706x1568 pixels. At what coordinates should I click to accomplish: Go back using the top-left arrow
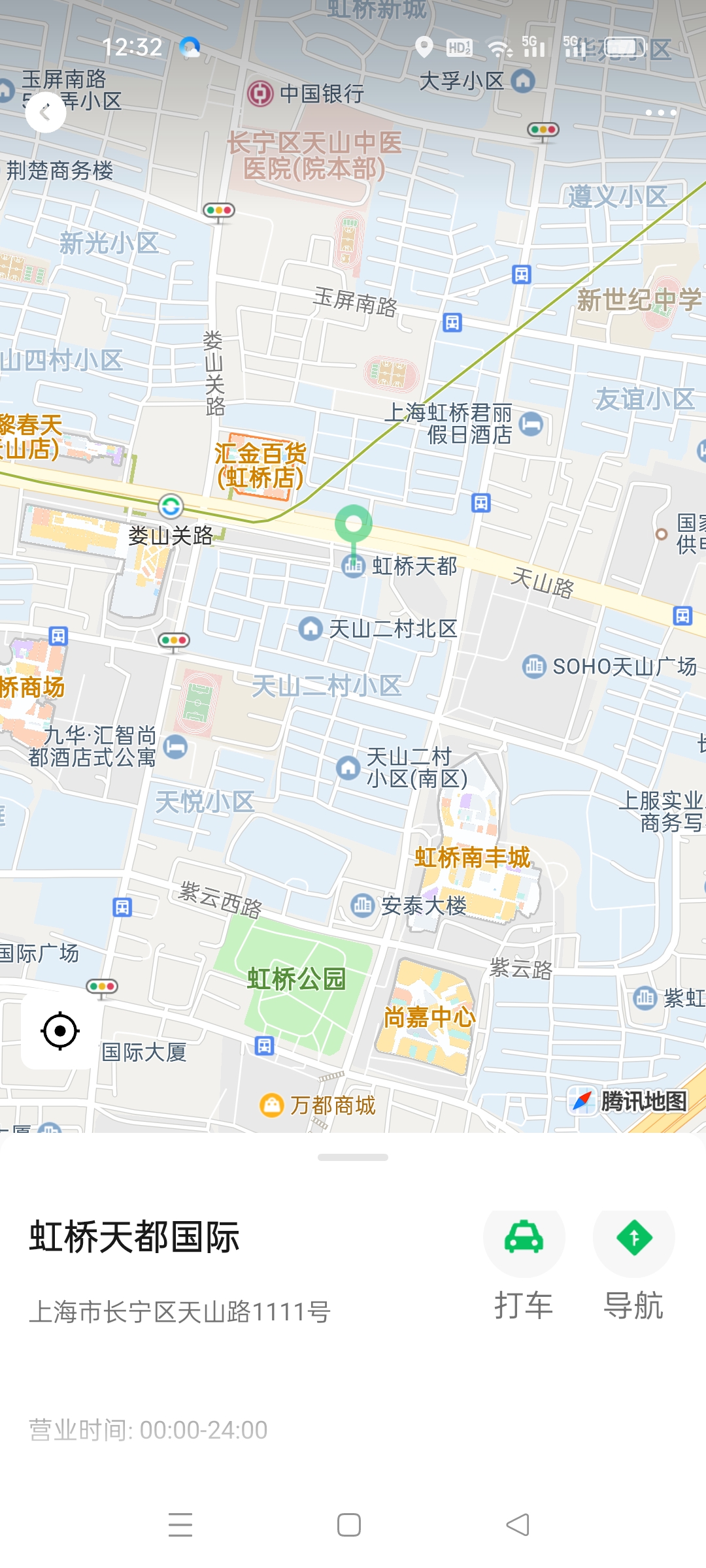pyautogui.click(x=45, y=112)
